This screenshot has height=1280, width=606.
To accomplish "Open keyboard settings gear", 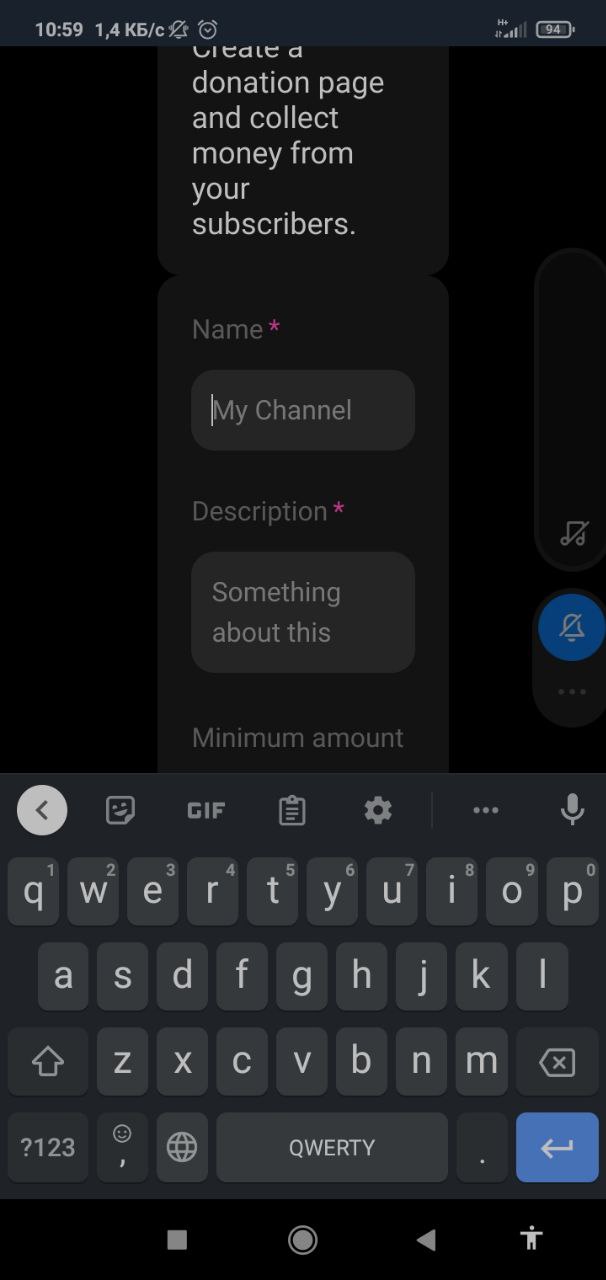I will click(378, 810).
